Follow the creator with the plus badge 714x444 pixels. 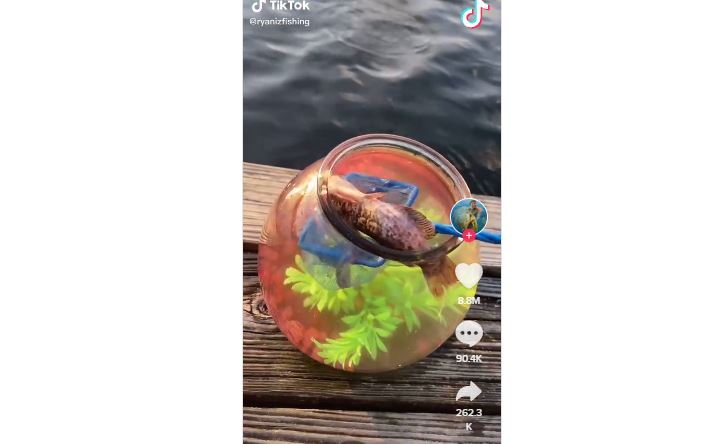[468, 236]
